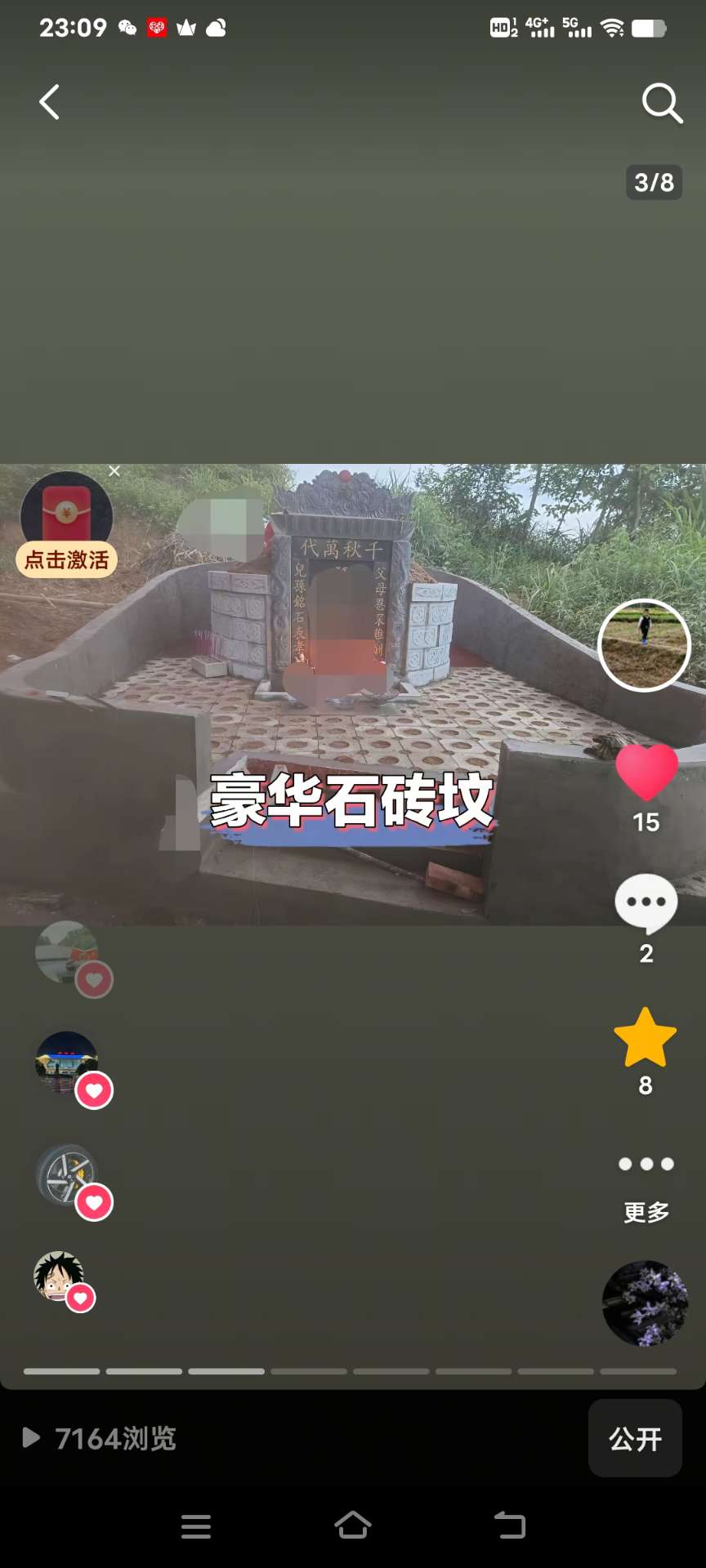
Task: Go back using the top-left arrow
Action: click(50, 103)
